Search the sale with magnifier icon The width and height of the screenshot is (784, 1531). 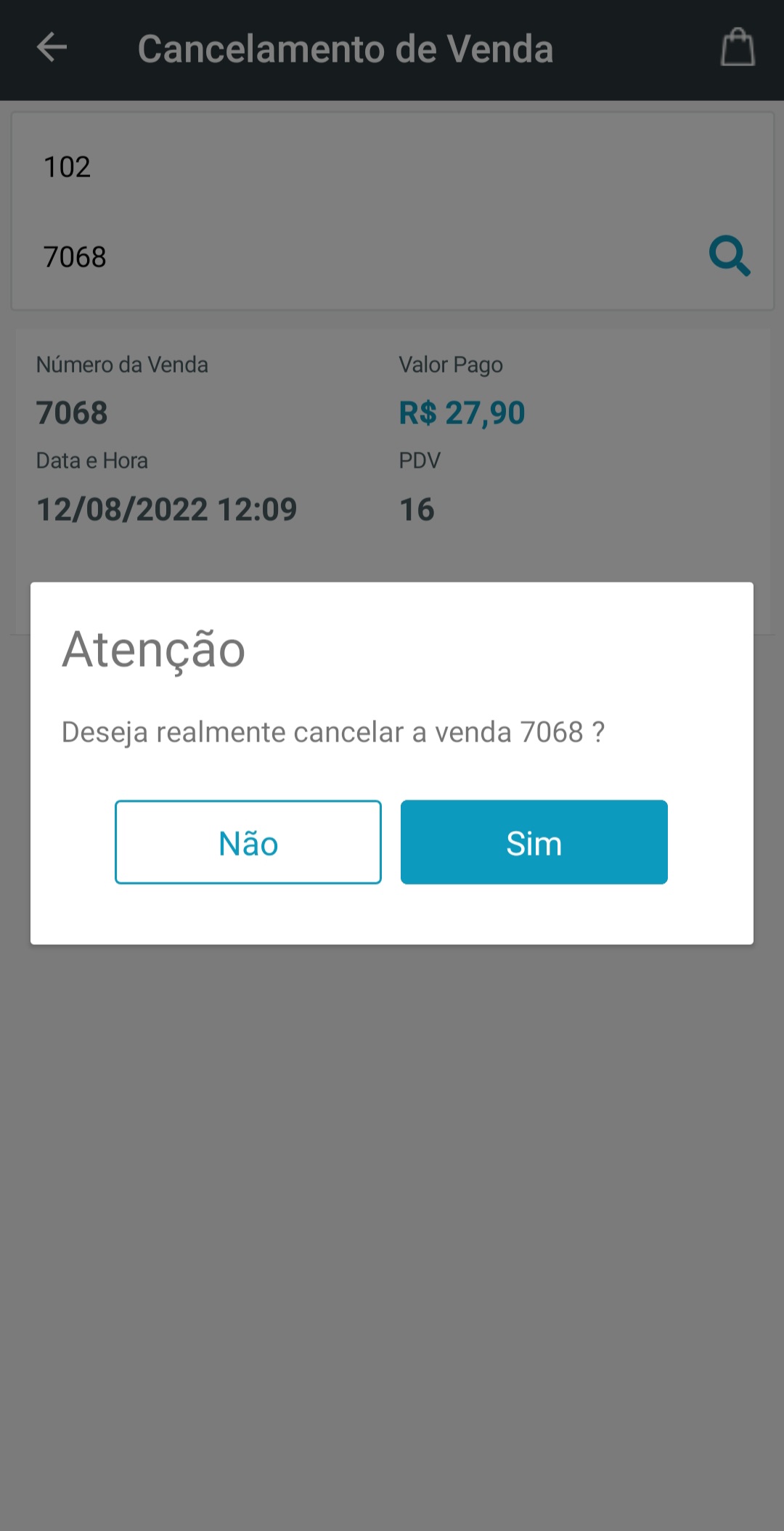729,256
